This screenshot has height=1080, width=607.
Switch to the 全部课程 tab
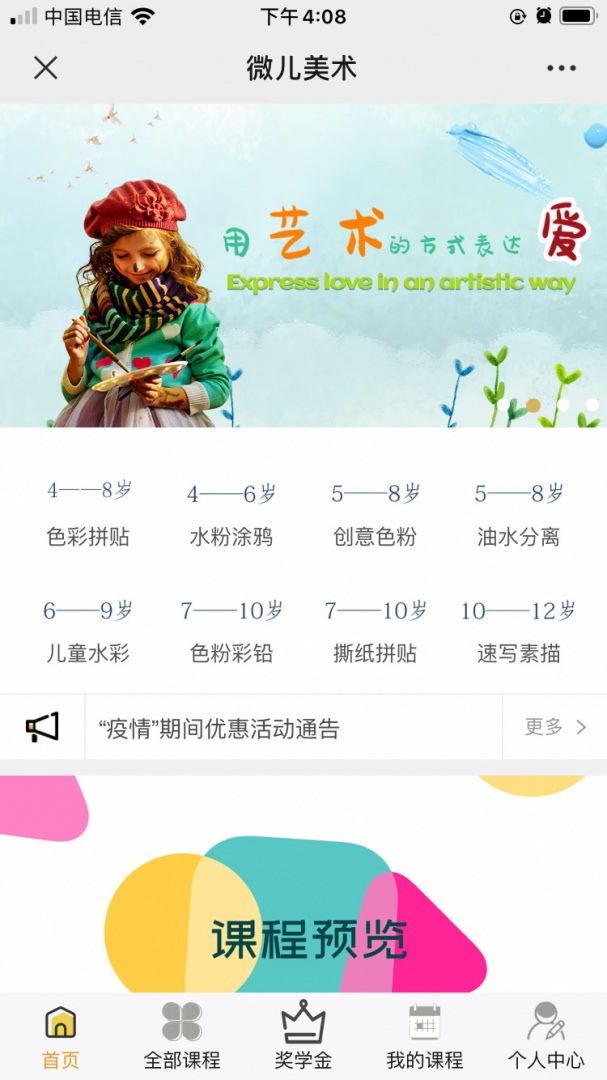point(182,1038)
